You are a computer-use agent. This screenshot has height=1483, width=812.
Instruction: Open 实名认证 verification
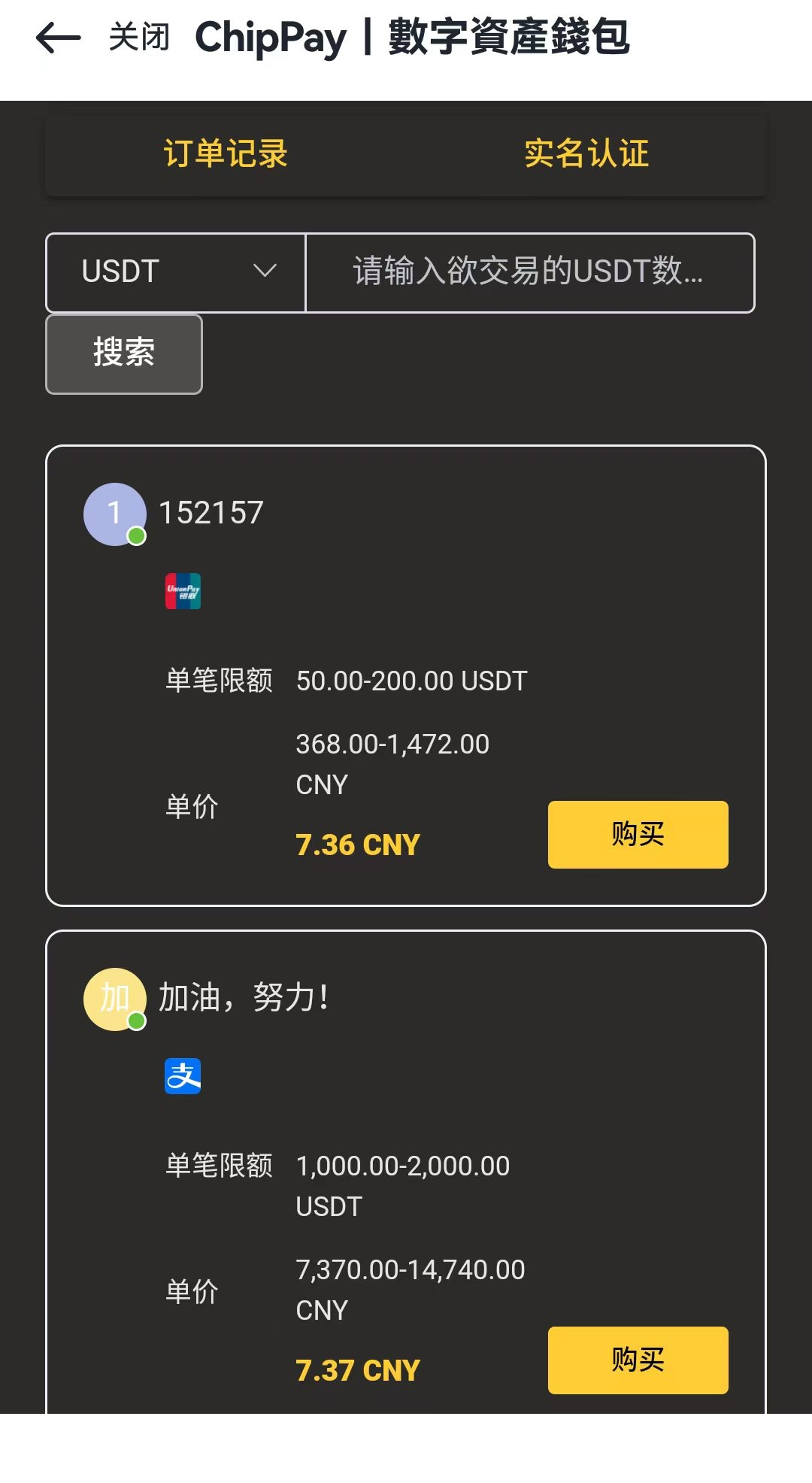586,153
